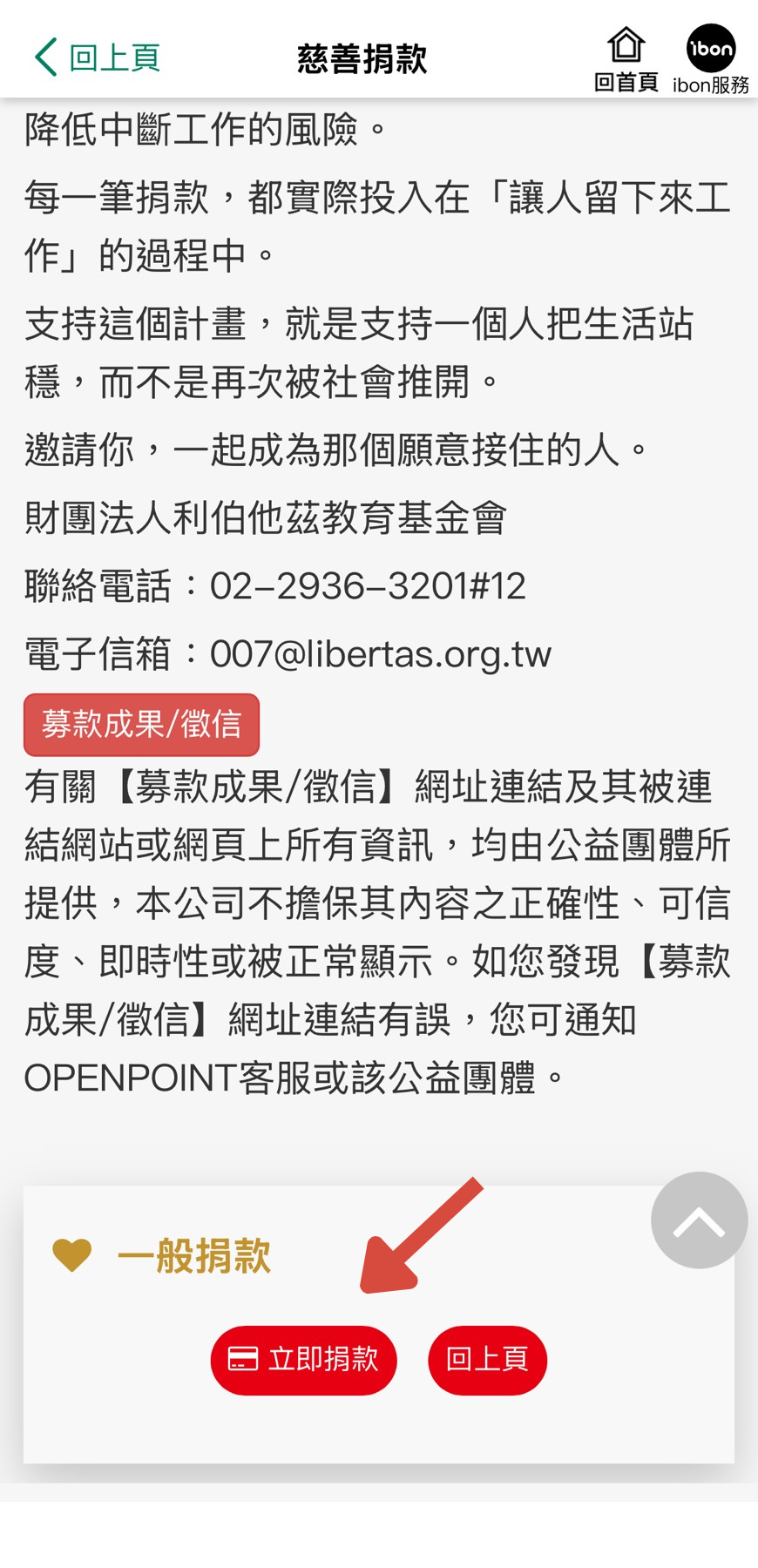
Task: Open the 回首頁 home icon
Action: [x=626, y=57]
